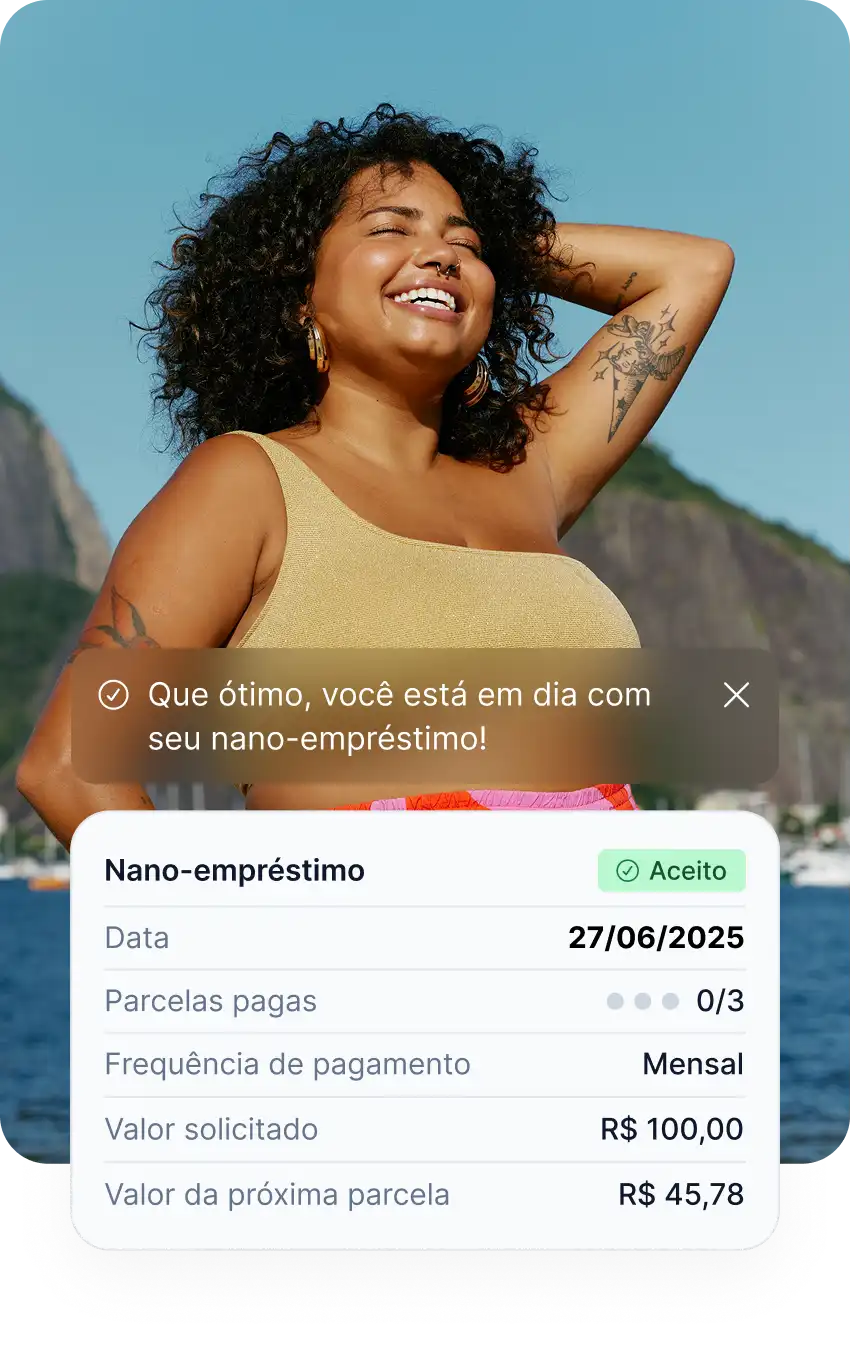Click the checkmark icon in the notification banner
The image size is (851, 1345).
113,695
